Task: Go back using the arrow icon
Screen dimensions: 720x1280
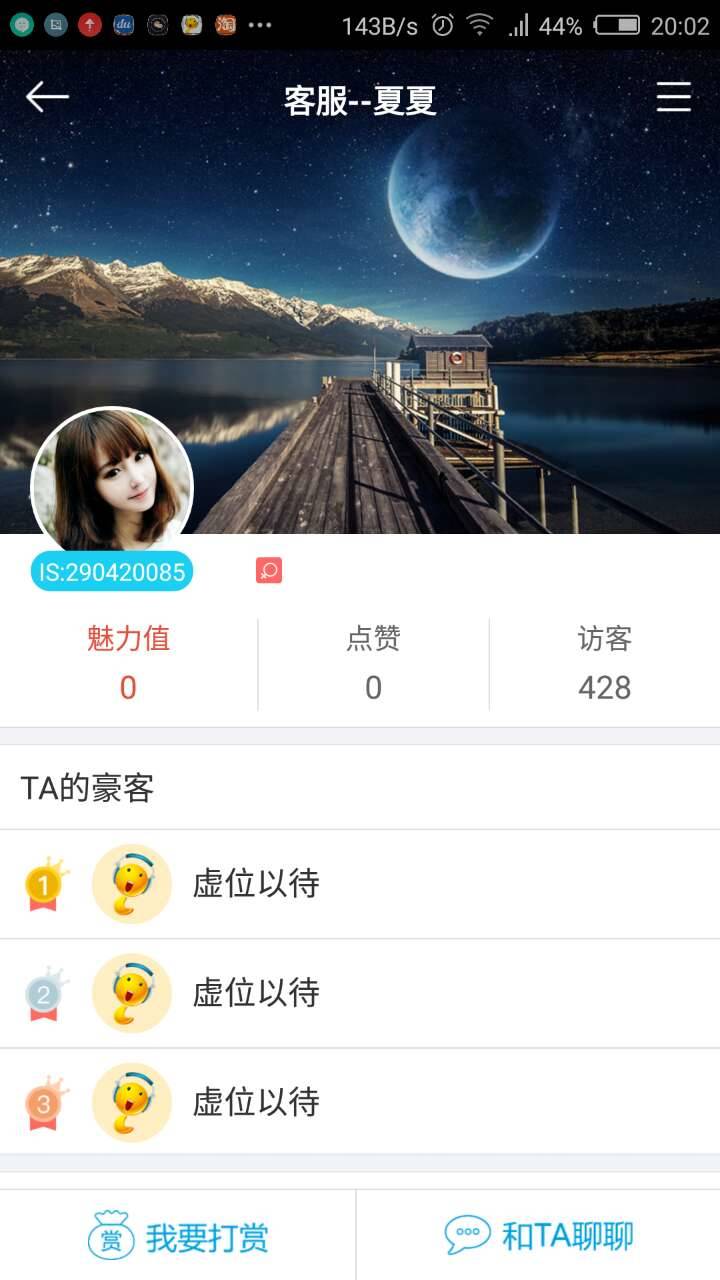Action: (47, 97)
